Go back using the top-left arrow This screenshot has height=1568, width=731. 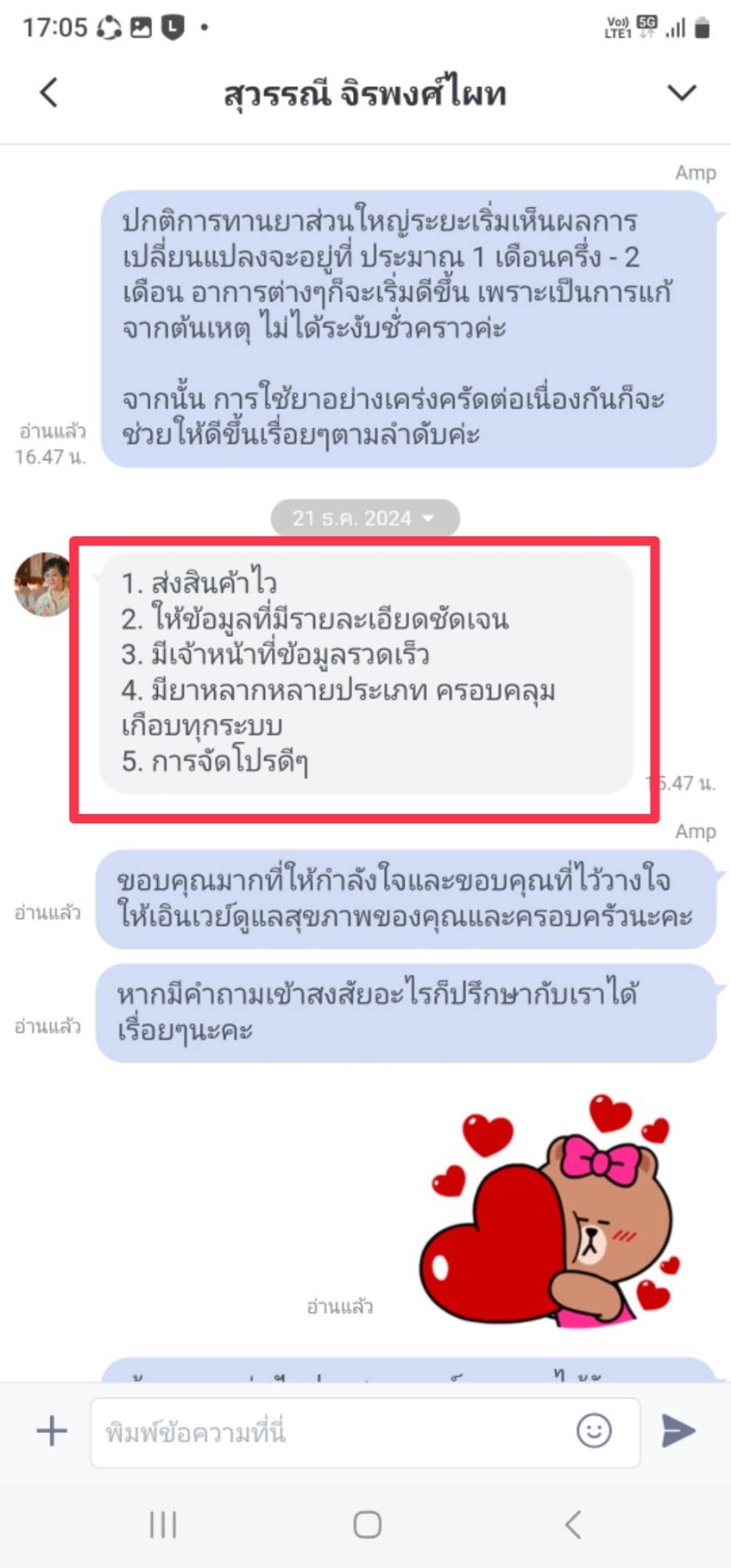click(49, 92)
